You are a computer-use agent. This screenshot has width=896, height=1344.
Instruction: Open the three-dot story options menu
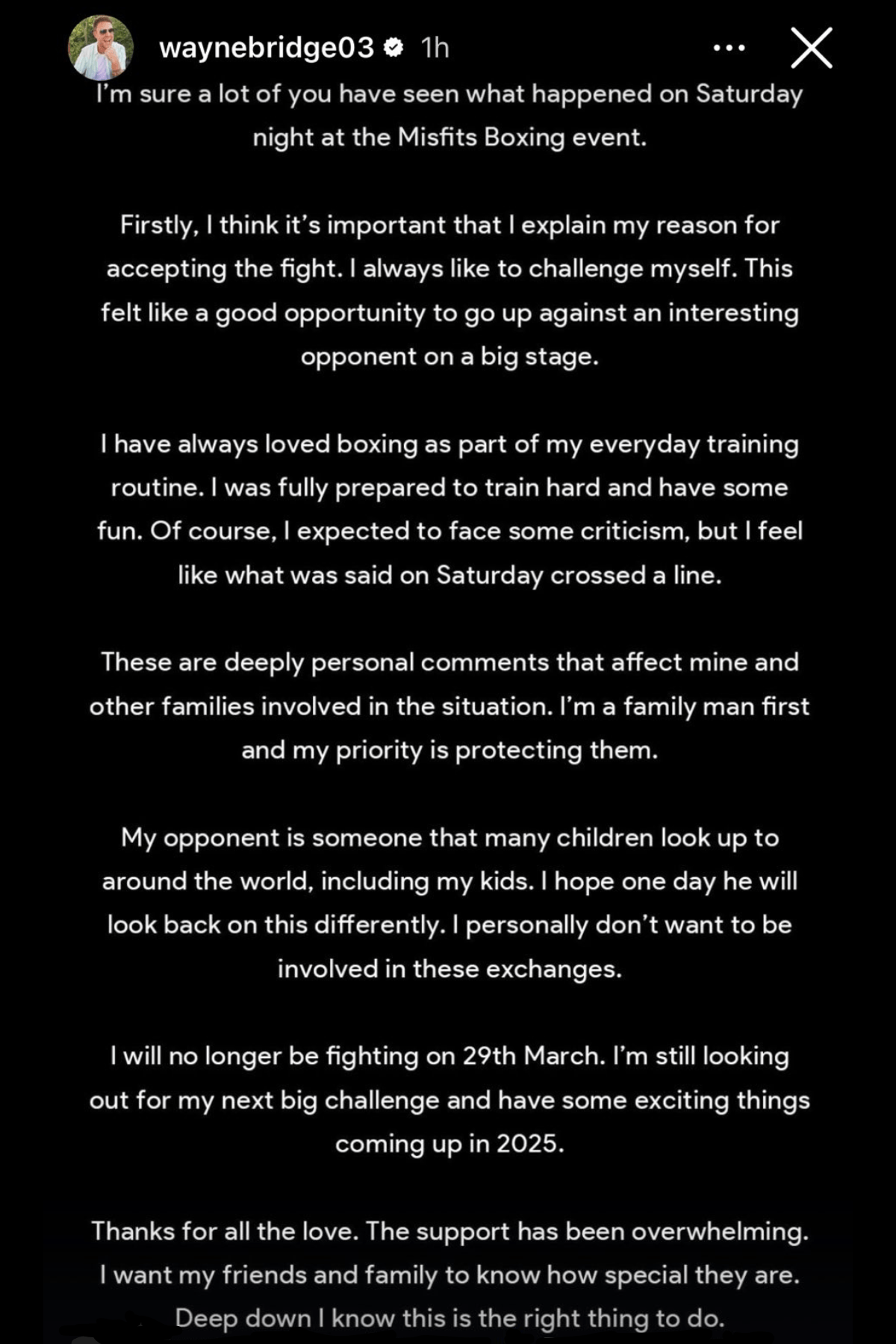729,49
